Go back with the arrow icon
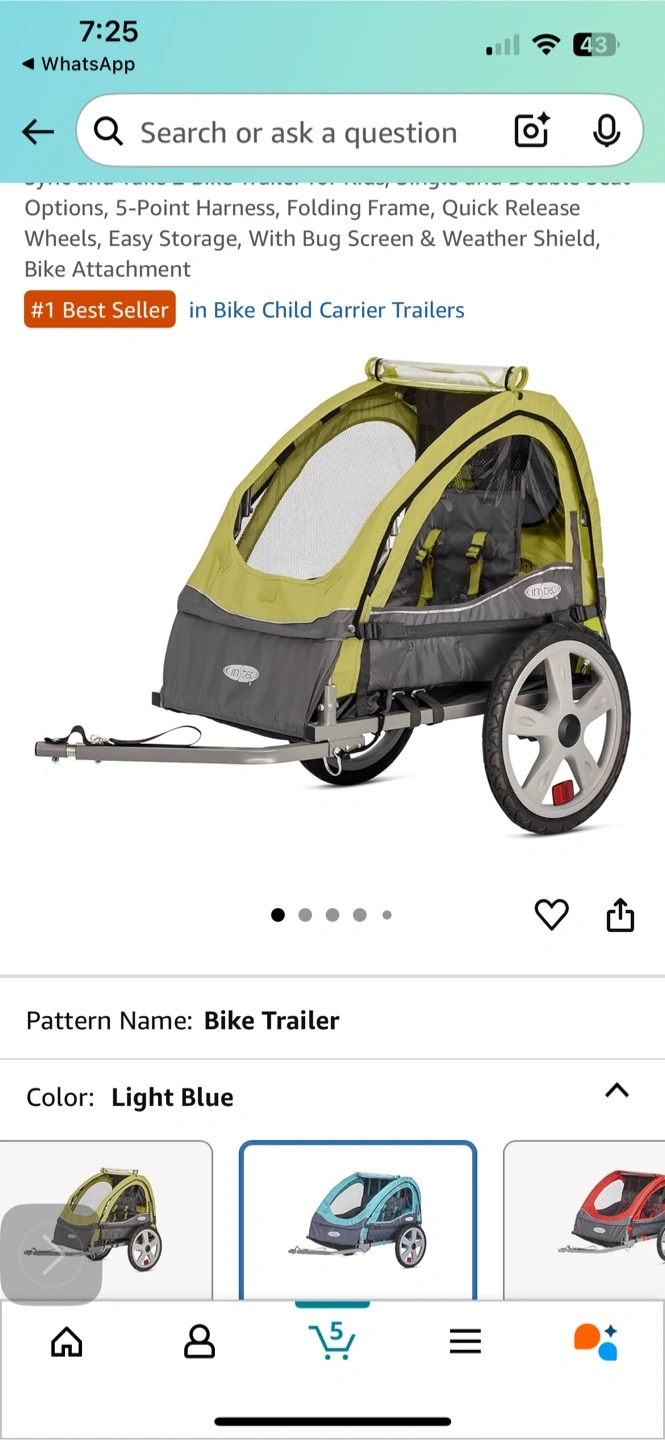Viewport: 665px width, 1440px height. [x=38, y=132]
